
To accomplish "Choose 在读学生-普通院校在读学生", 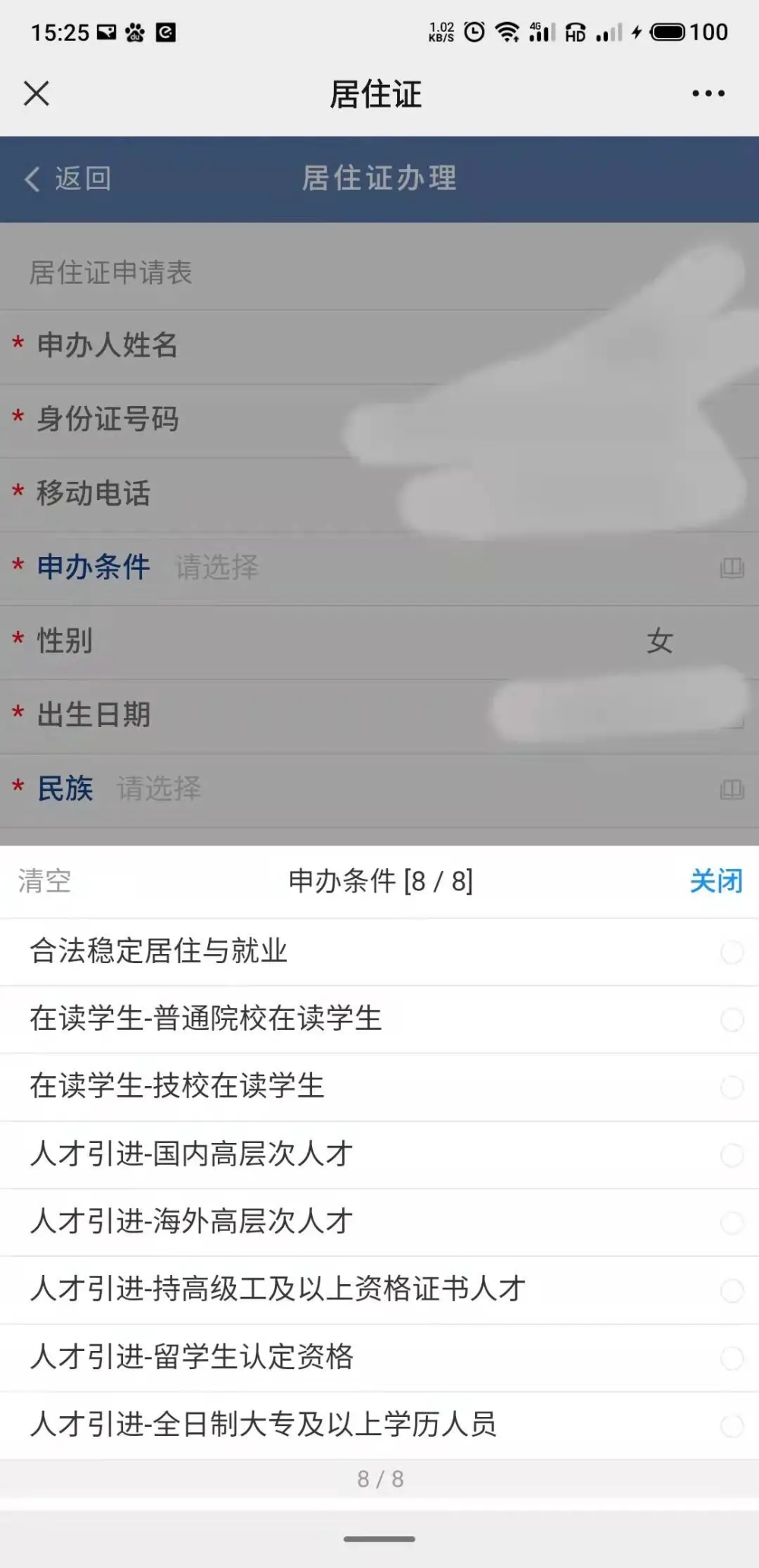I will coord(379,1019).
